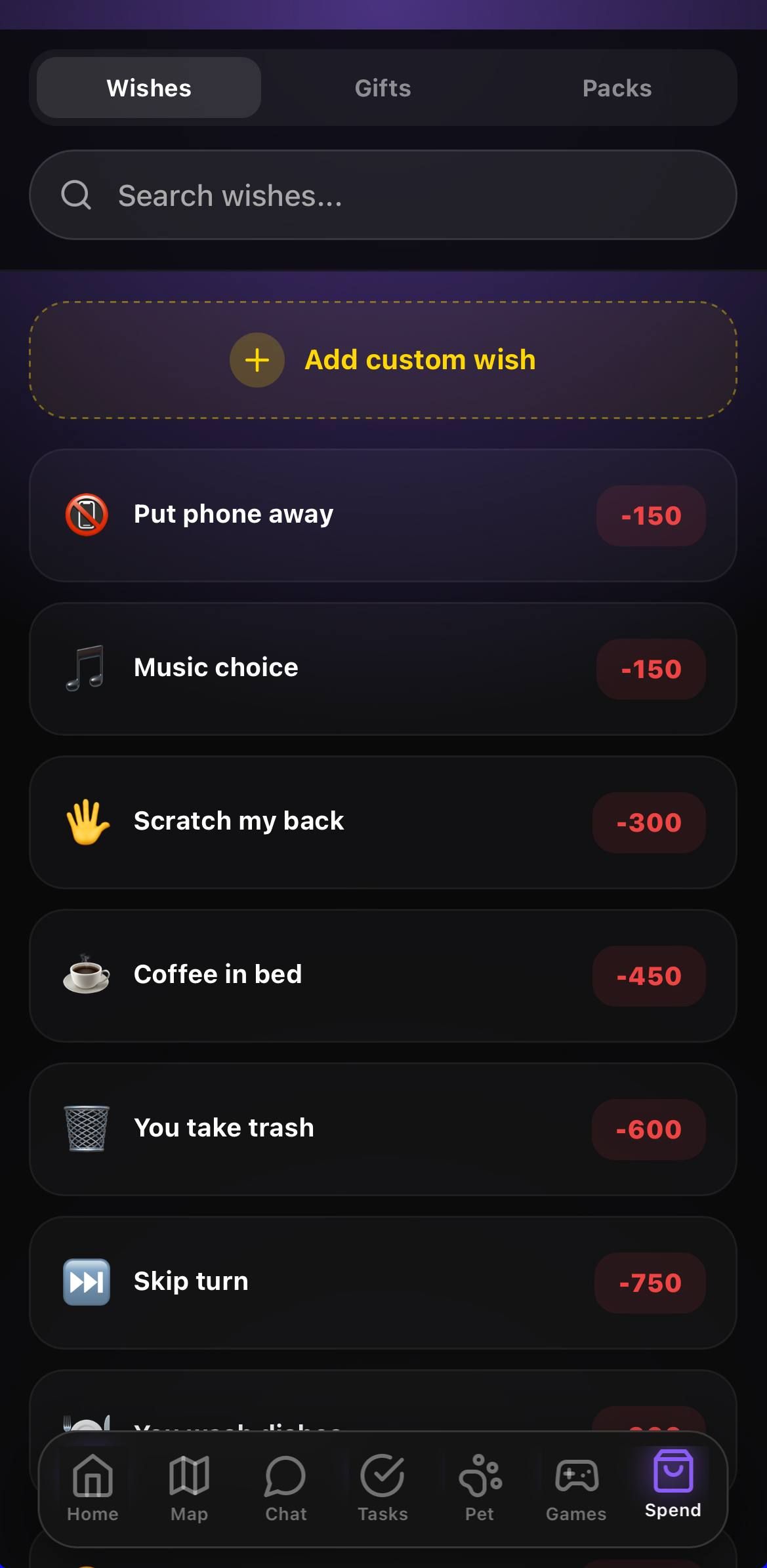Pick the Scratch my back wish

[383, 822]
